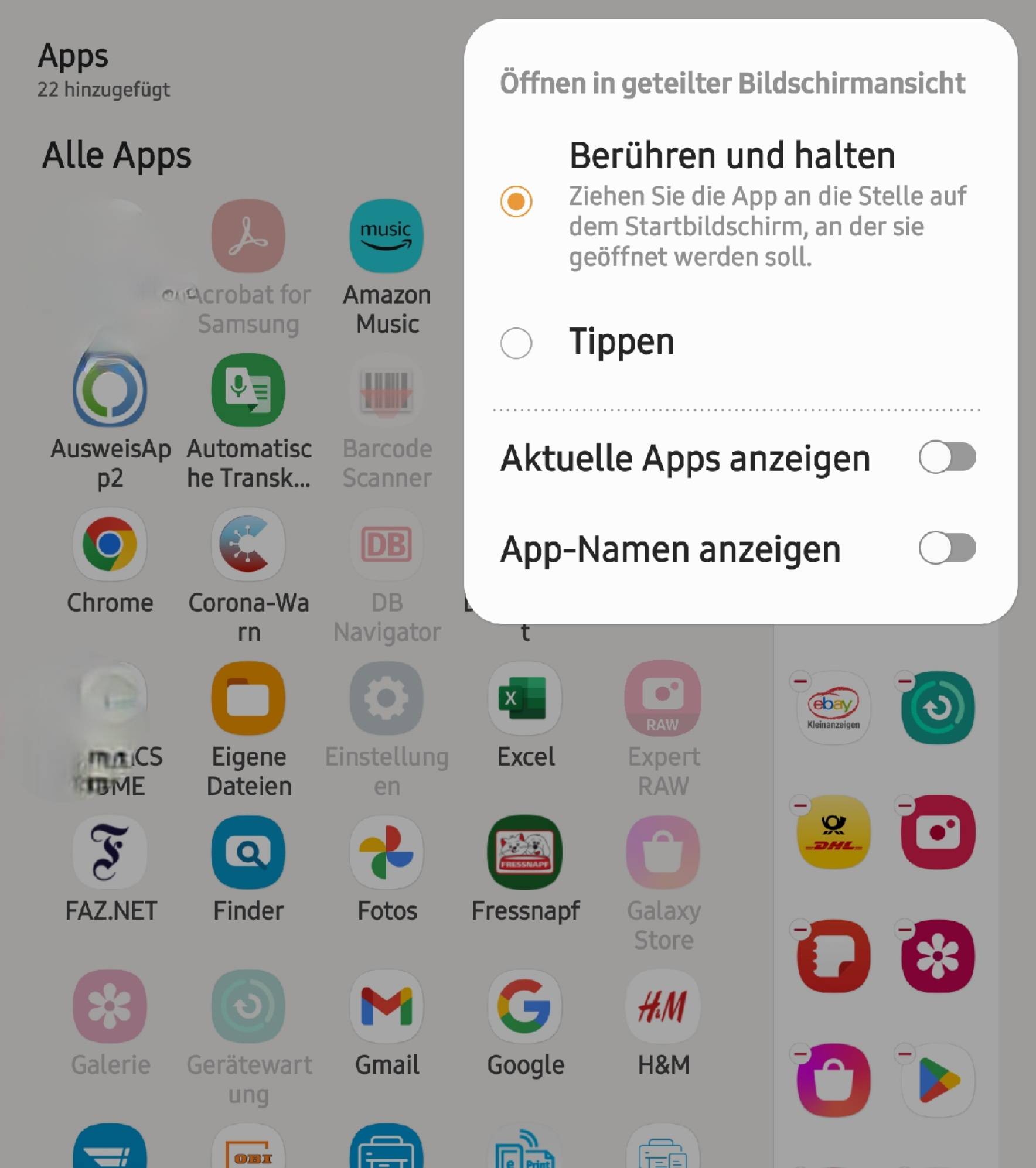Select the Google app icon
Viewport: 1036px width, 1168px height.
coord(525,1006)
